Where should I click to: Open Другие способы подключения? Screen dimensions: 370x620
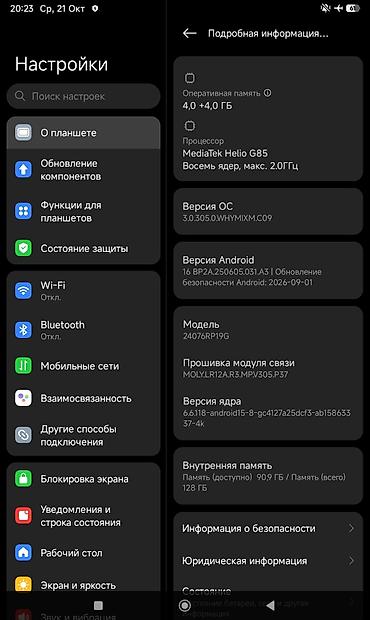tap(83, 435)
